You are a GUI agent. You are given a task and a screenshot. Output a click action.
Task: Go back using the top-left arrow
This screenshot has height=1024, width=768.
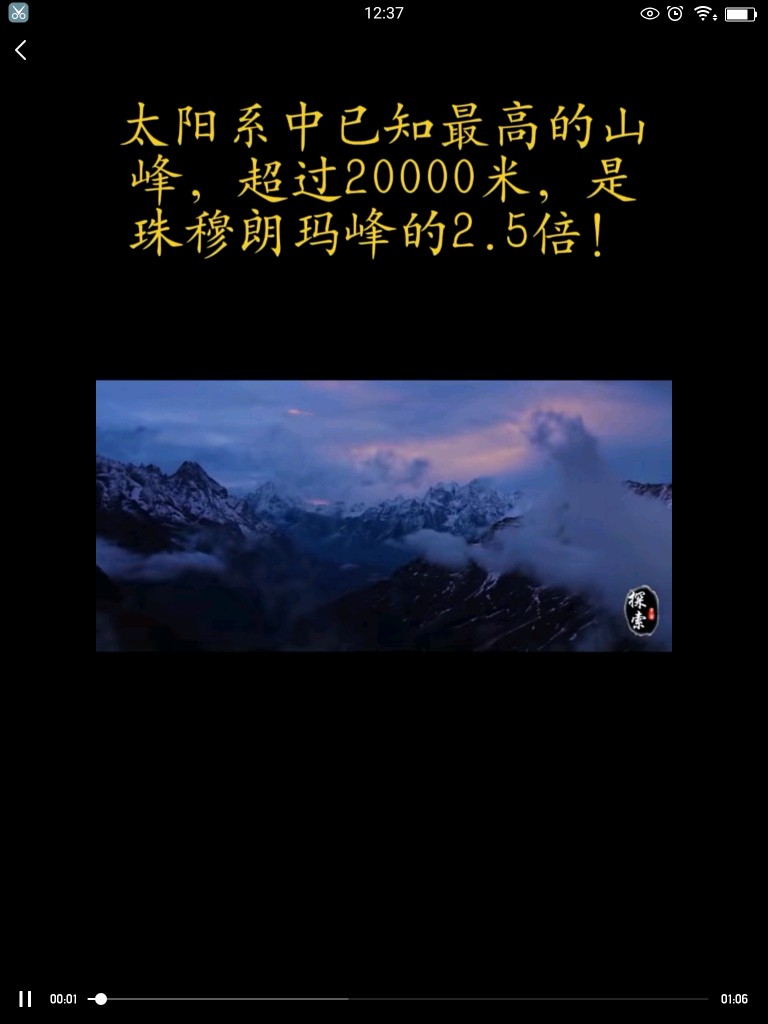(21, 50)
